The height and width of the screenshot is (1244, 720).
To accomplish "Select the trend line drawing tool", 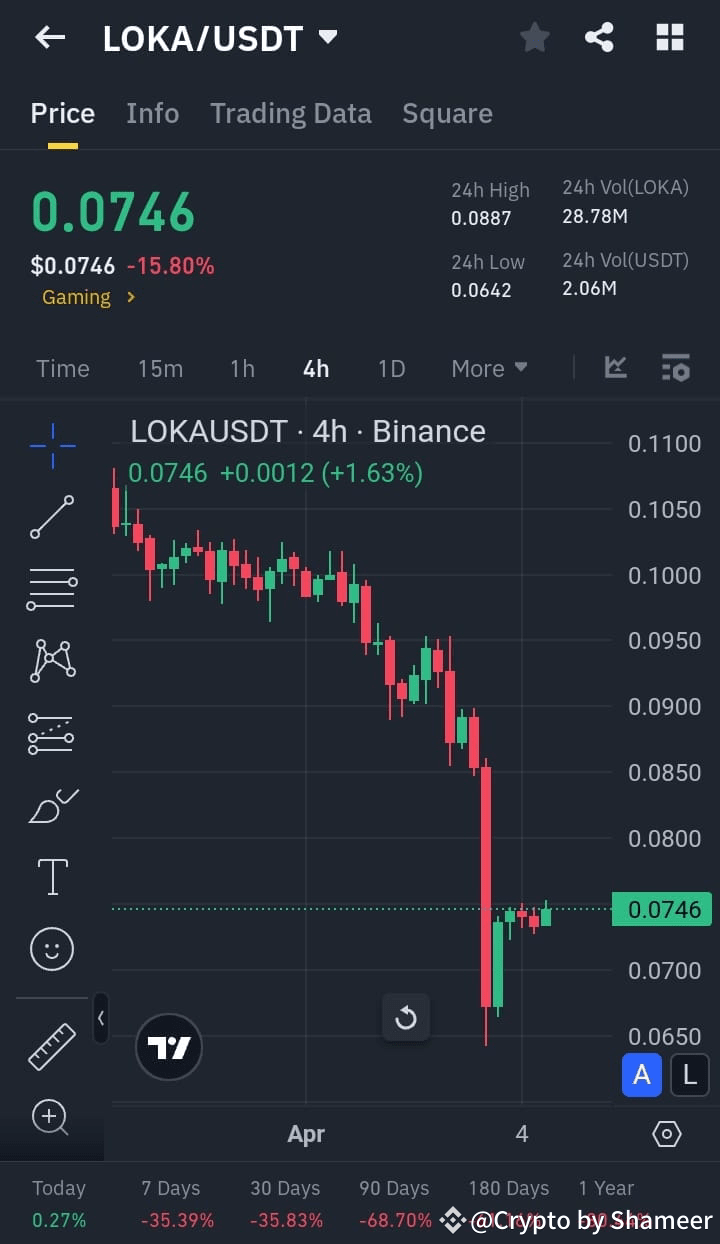I will click(51, 517).
